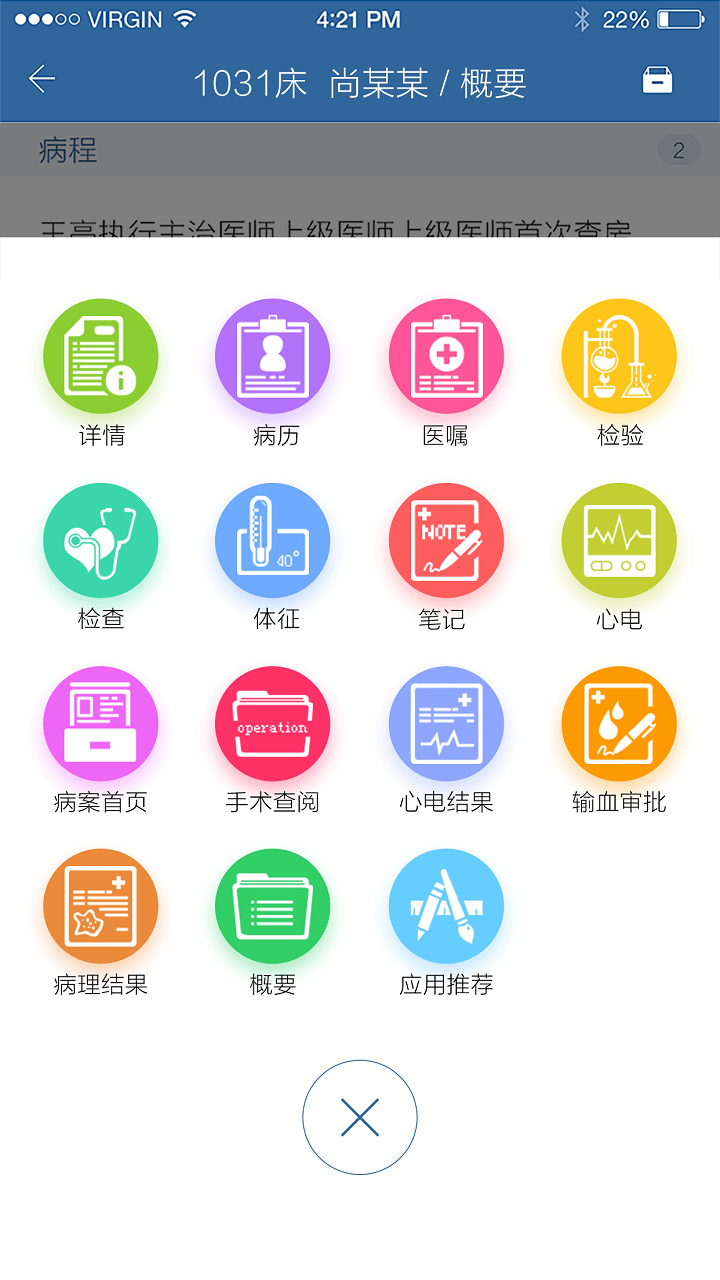View the 心电 ECG section

point(619,541)
